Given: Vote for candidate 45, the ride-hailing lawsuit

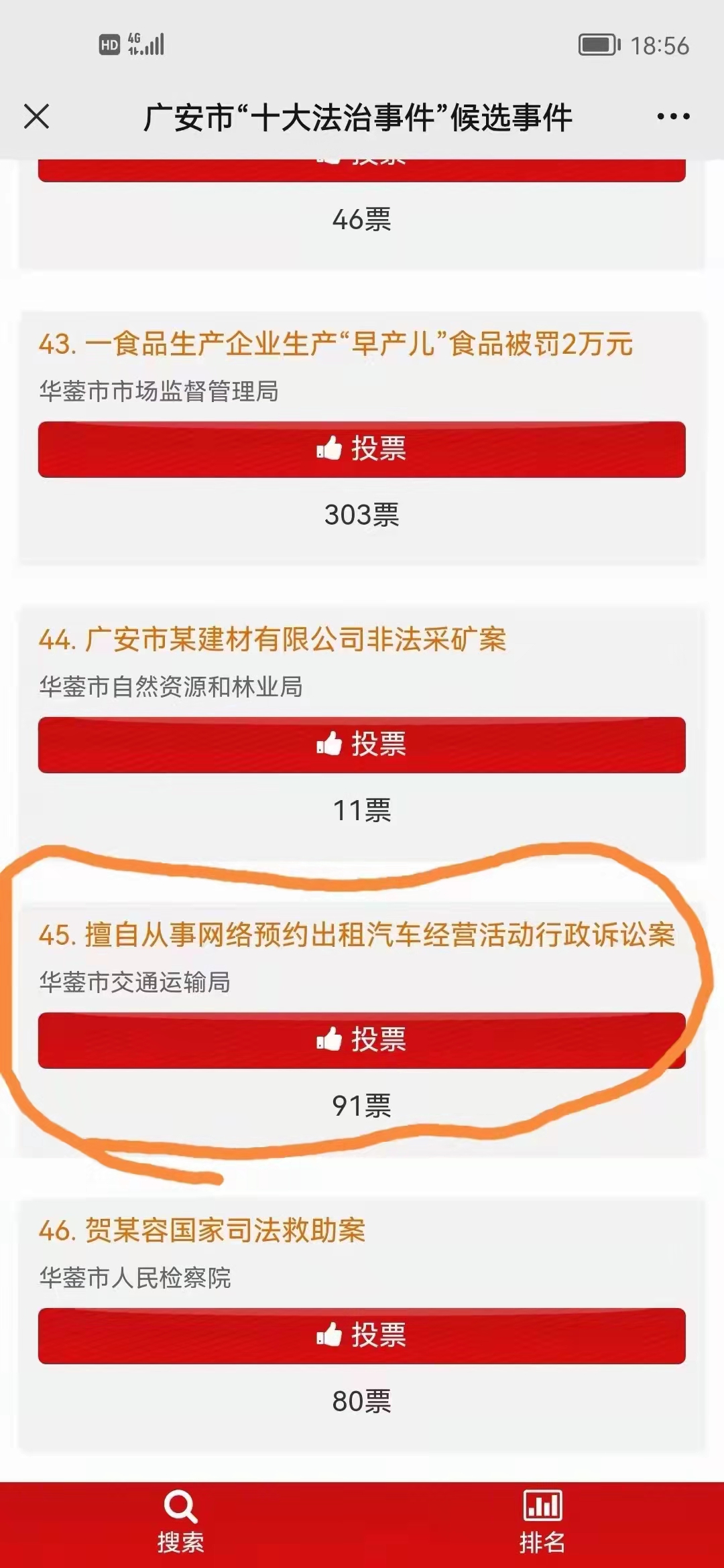Looking at the screenshot, I should coord(361,1040).
